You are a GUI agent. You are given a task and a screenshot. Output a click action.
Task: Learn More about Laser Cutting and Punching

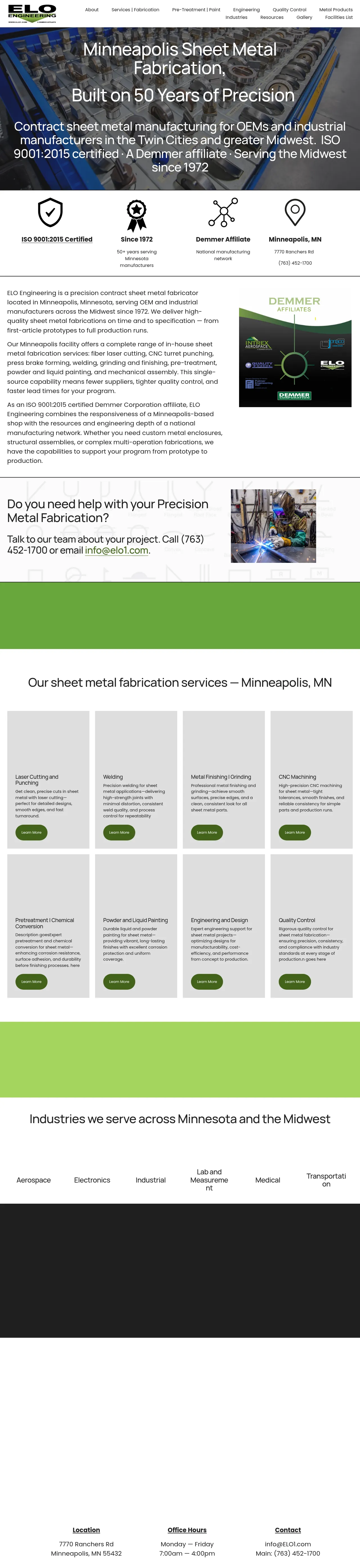(31, 832)
